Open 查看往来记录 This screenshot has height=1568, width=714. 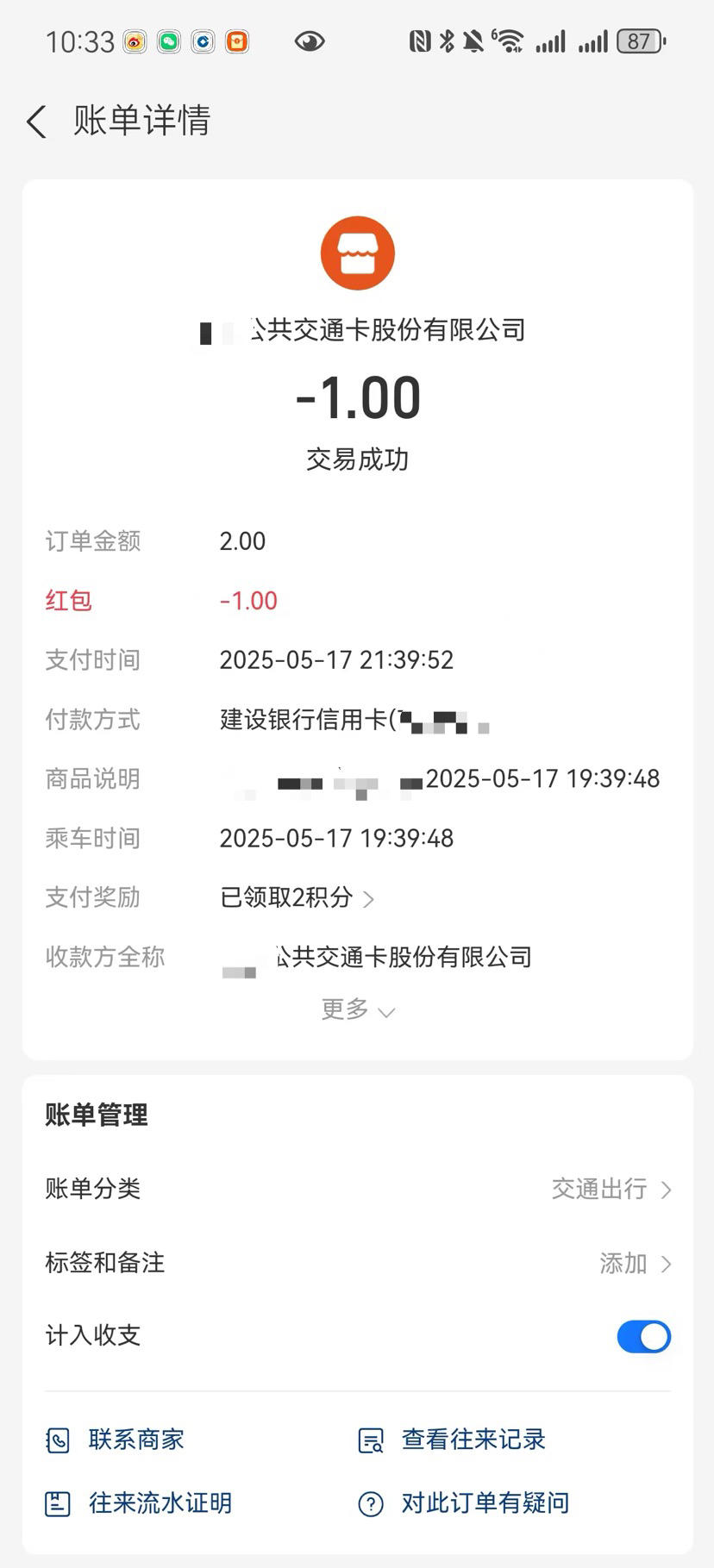point(452,1440)
